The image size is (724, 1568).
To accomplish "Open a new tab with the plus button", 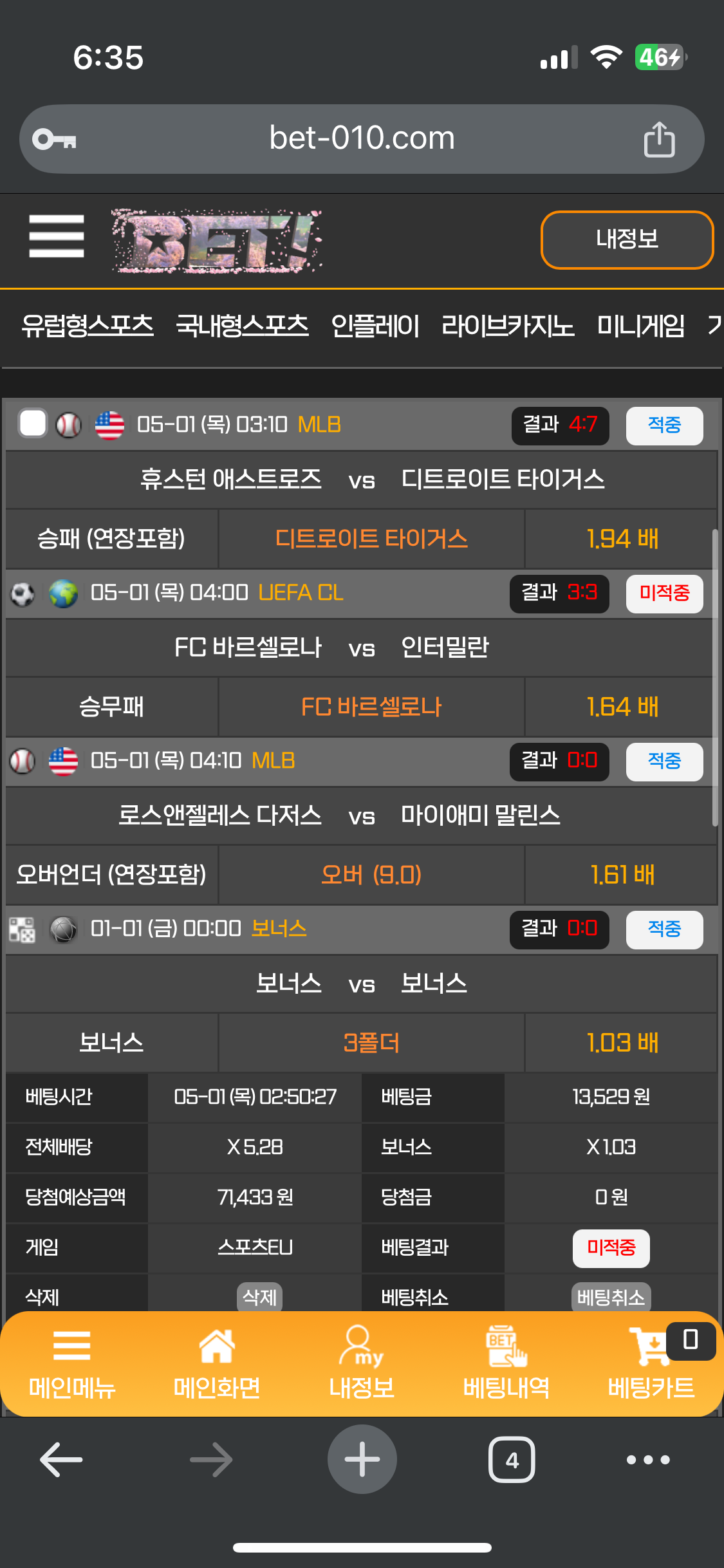I will [x=362, y=1459].
